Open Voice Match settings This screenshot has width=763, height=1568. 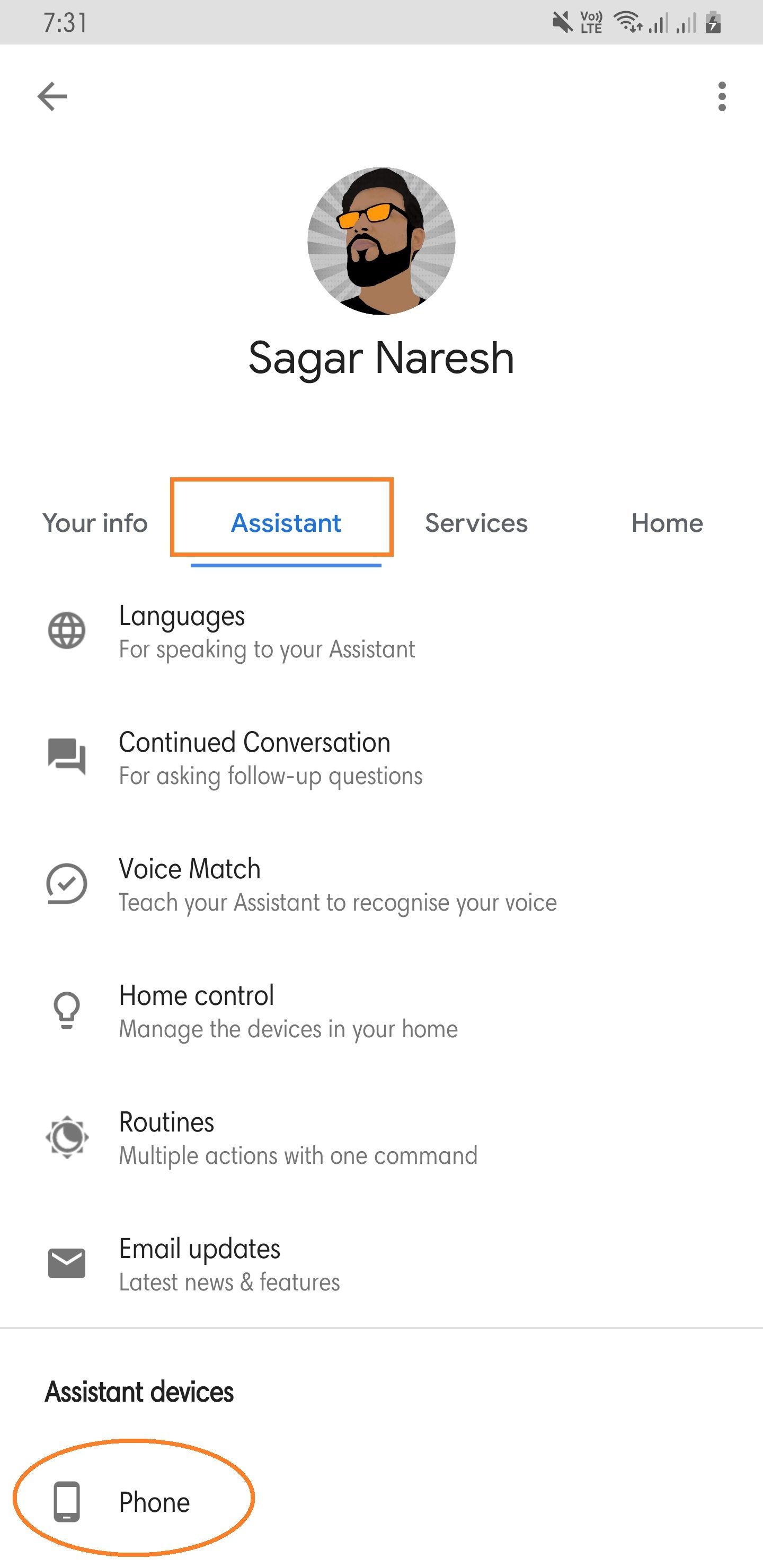(x=337, y=885)
